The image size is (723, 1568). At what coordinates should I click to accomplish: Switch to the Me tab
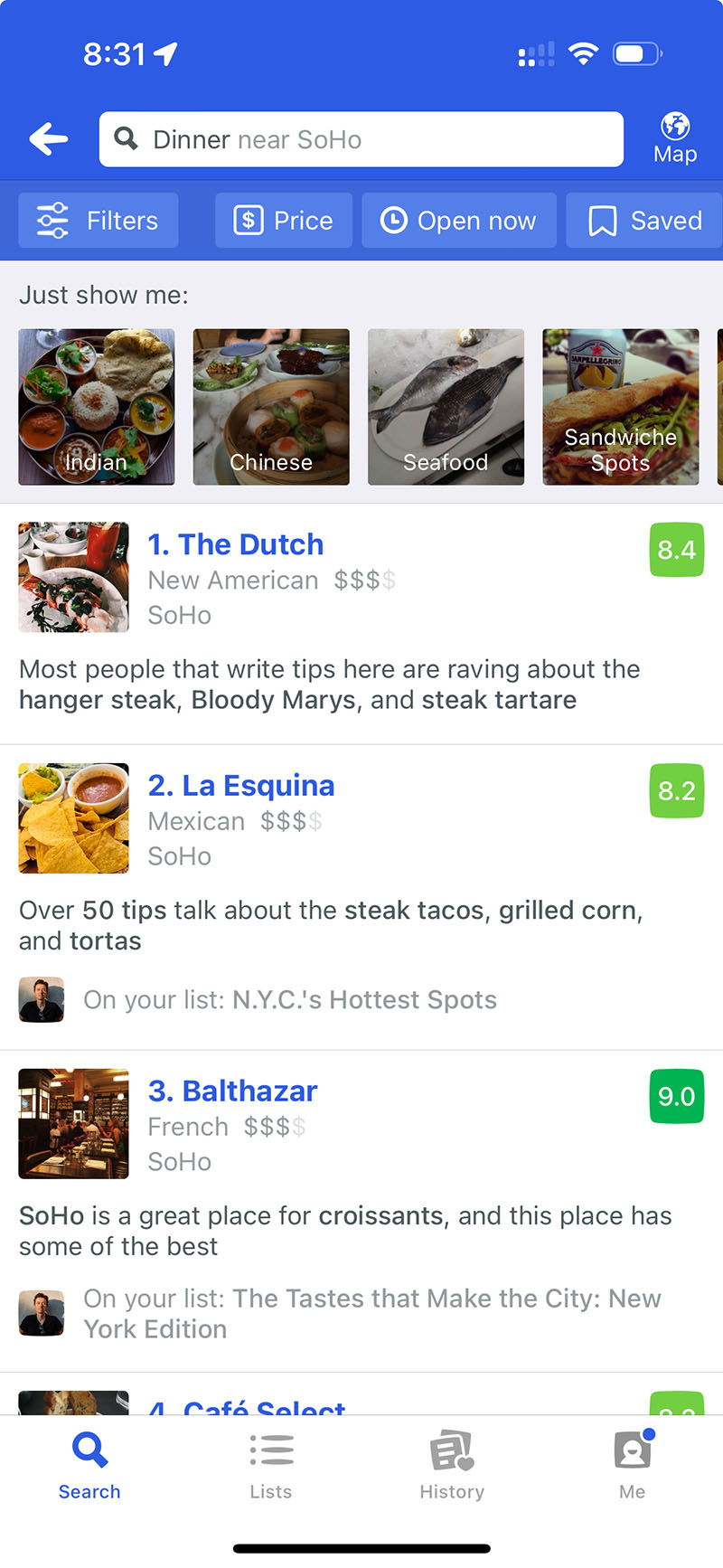click(x=633, y=1465)
